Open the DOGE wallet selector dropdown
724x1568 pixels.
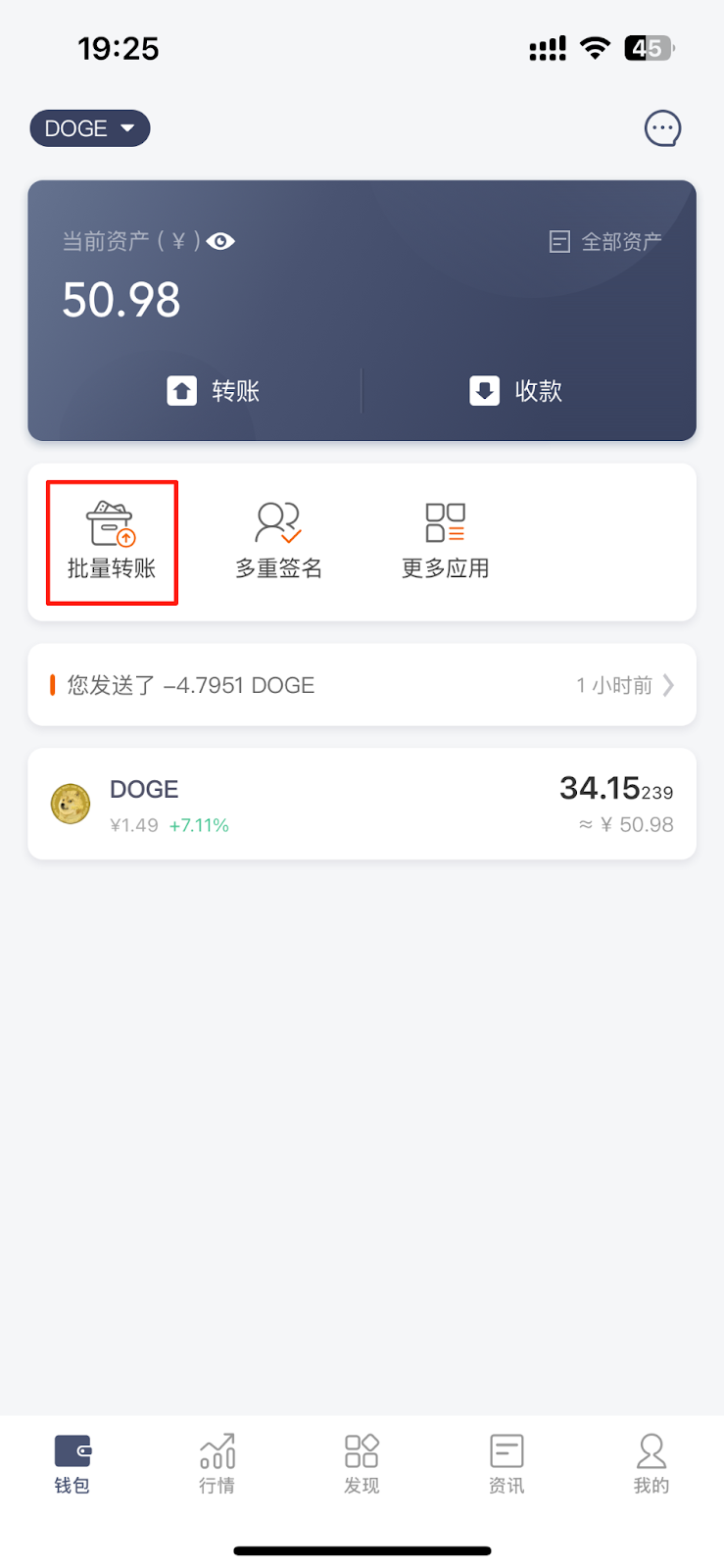(x=90, y=128)
